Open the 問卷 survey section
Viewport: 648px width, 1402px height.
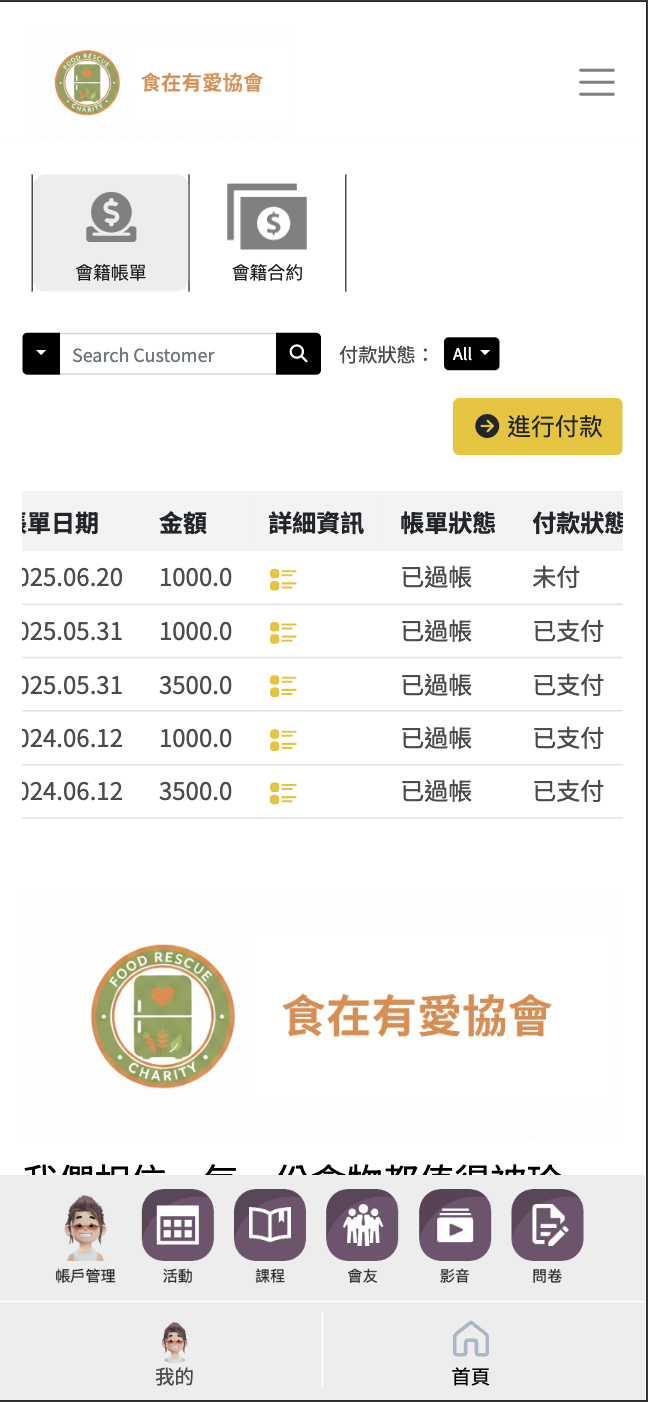point(547,1237)
